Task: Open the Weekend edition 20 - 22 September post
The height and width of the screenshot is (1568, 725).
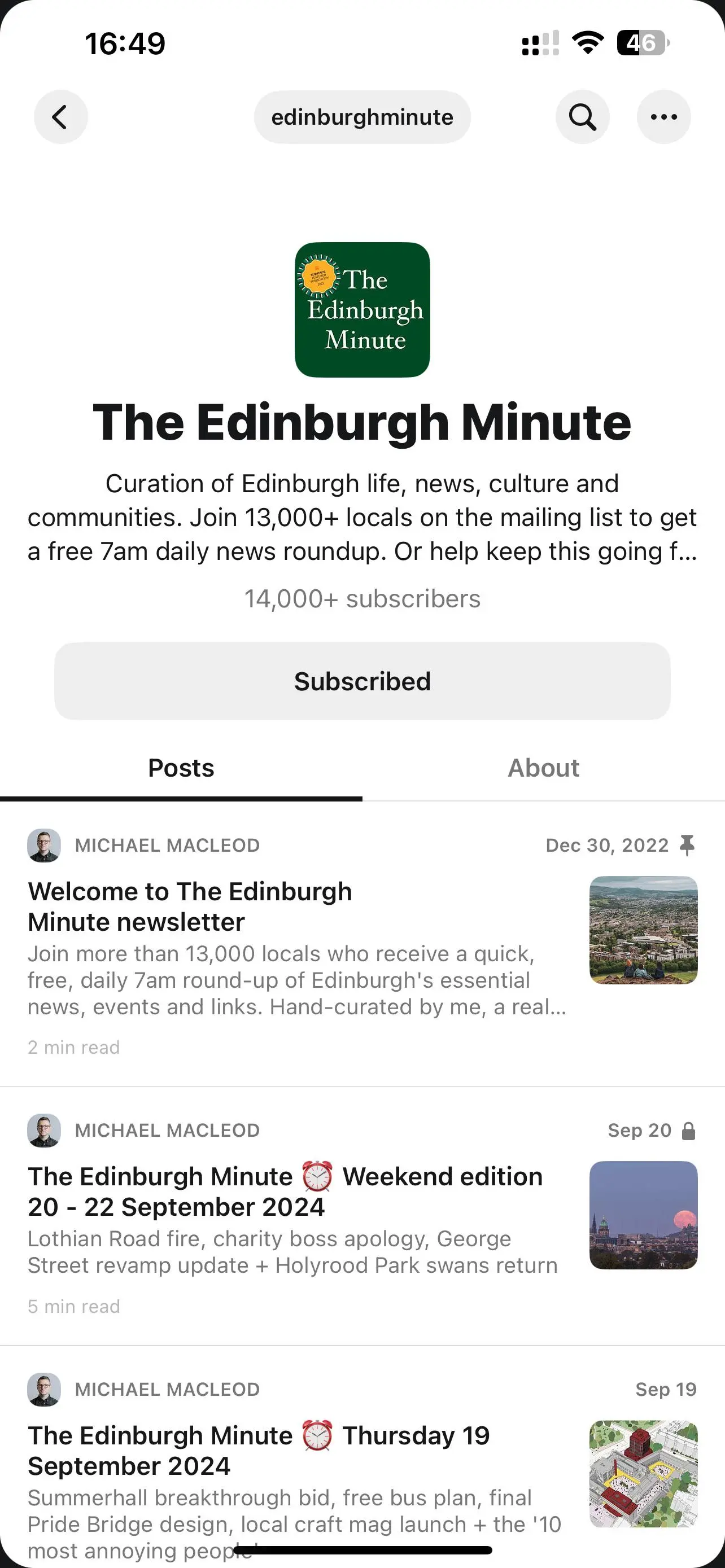Action: 285,1191
